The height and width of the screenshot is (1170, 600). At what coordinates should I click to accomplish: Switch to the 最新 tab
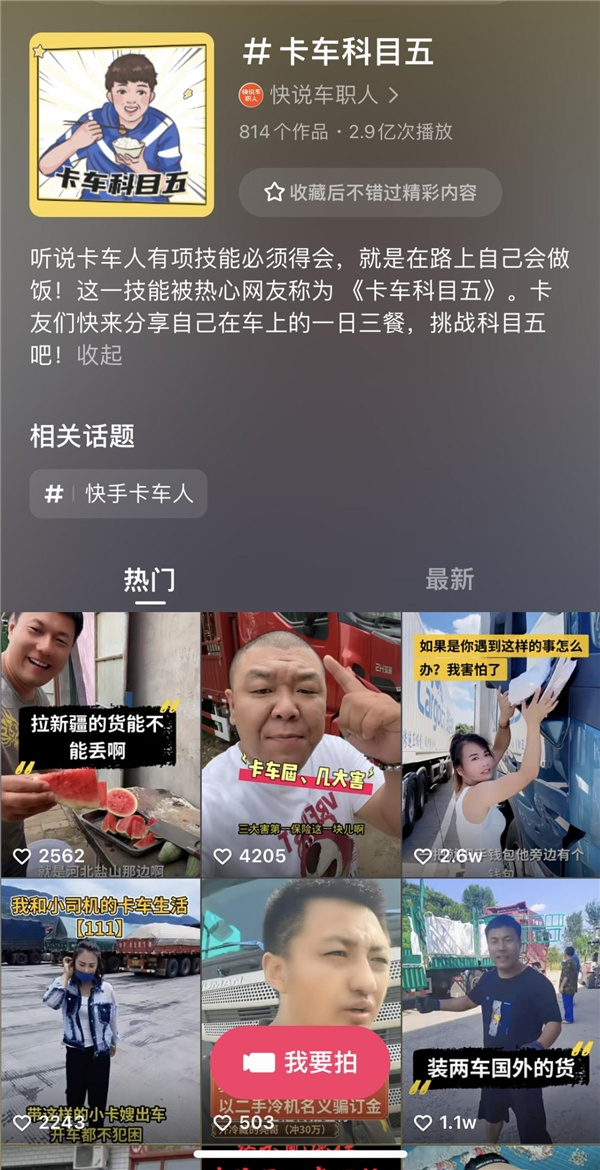coord(449,579)
